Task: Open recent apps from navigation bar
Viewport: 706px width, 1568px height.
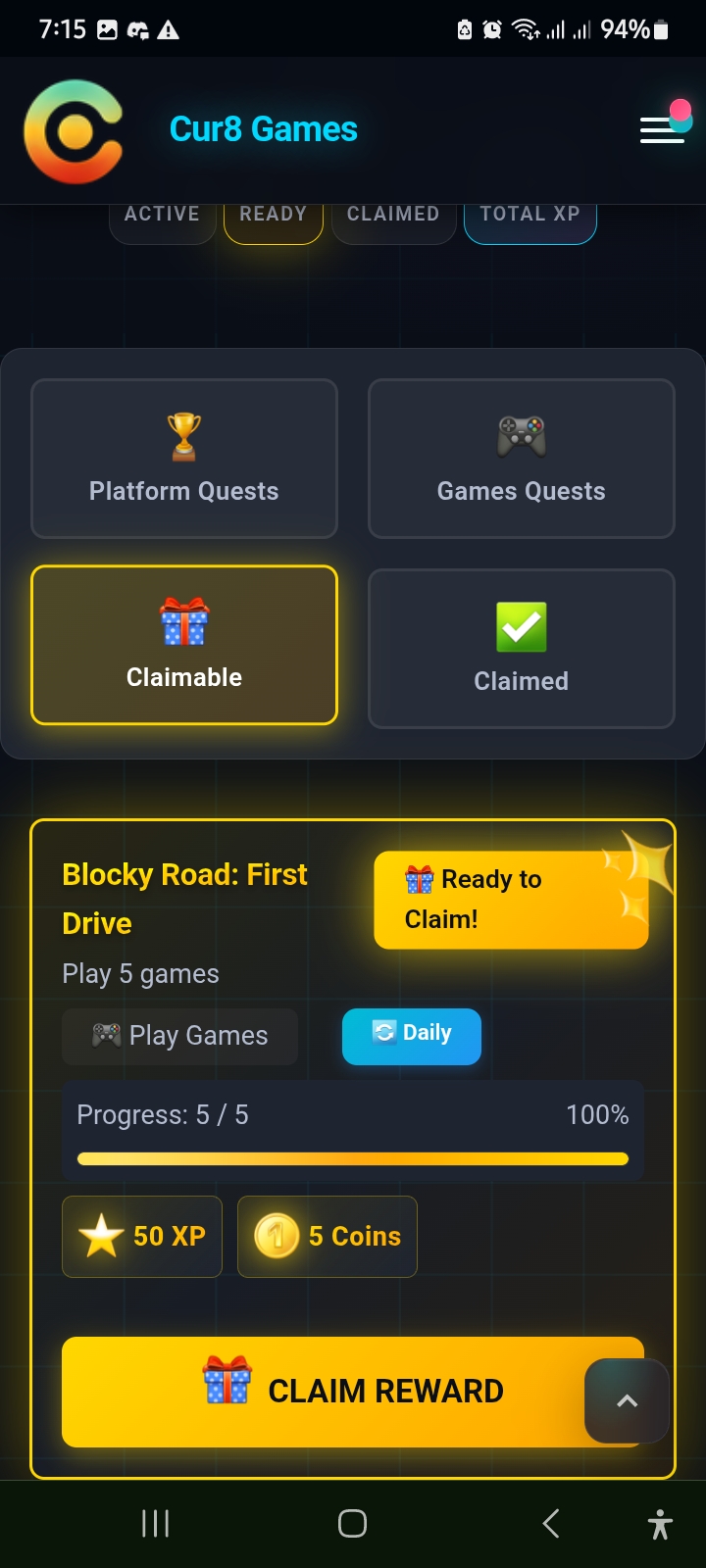Action: [x=155, y=1524]
